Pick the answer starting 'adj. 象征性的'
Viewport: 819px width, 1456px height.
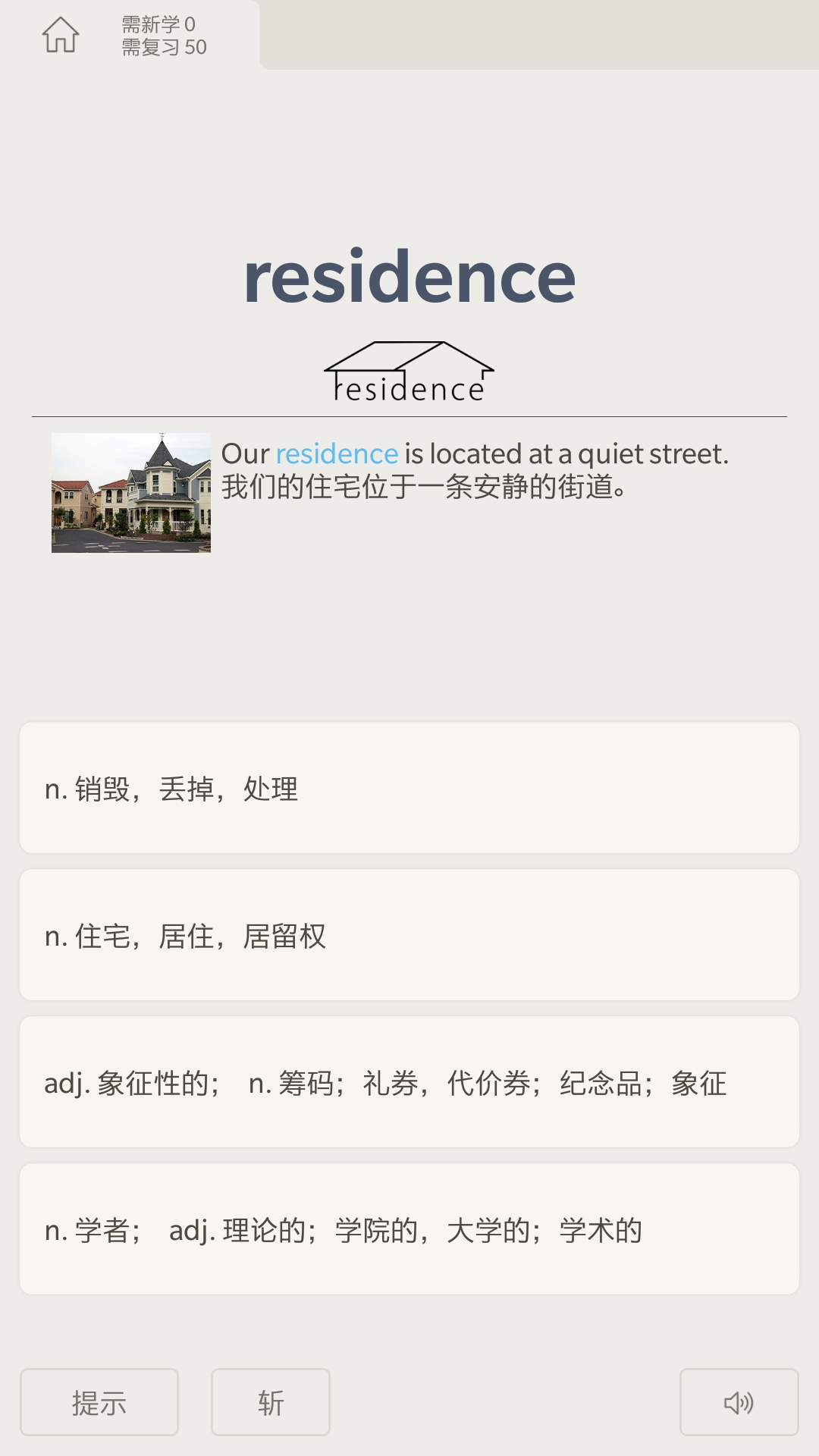(409, 1082)
